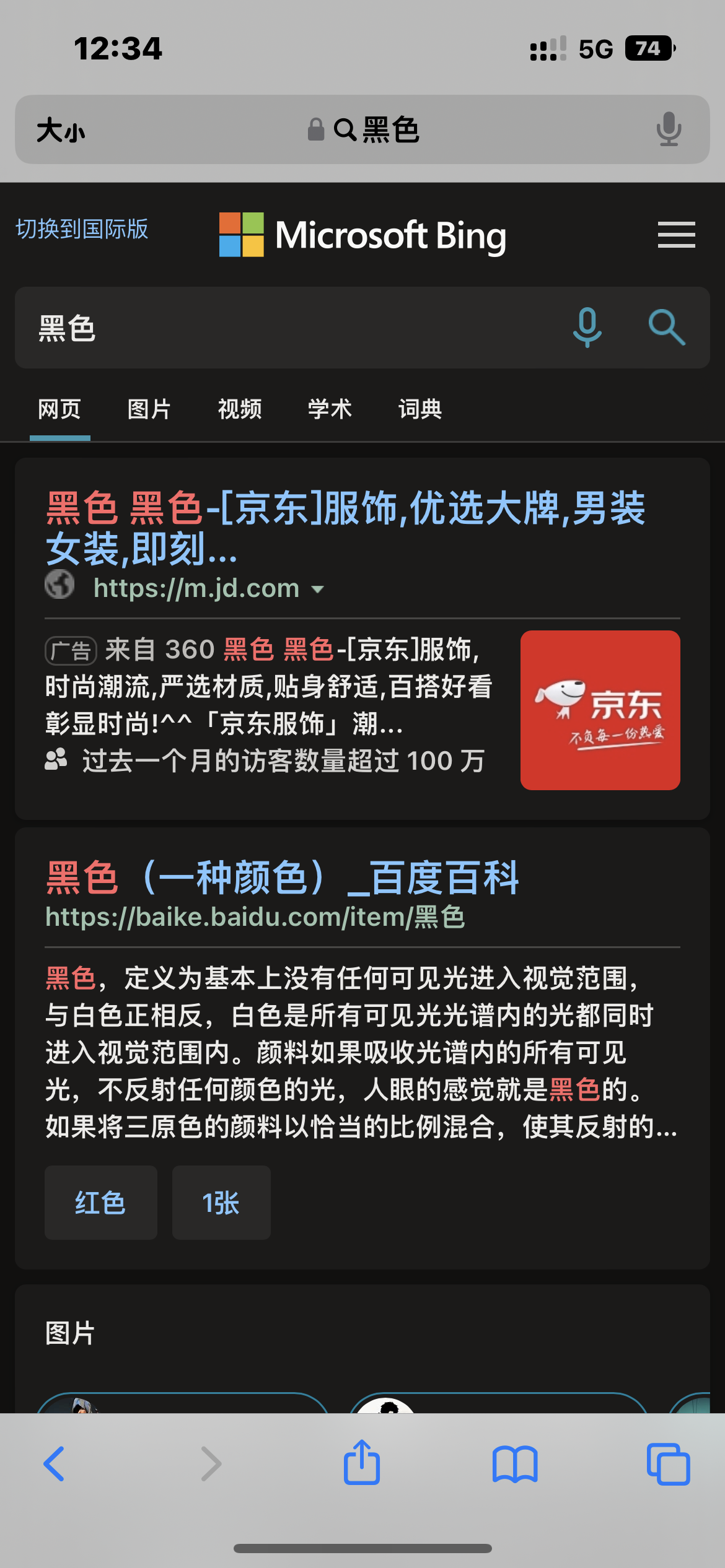Go back to the previous page
Image resolution: width=725 pixels, height=1568 pixels.
(x=55, y=1464)
